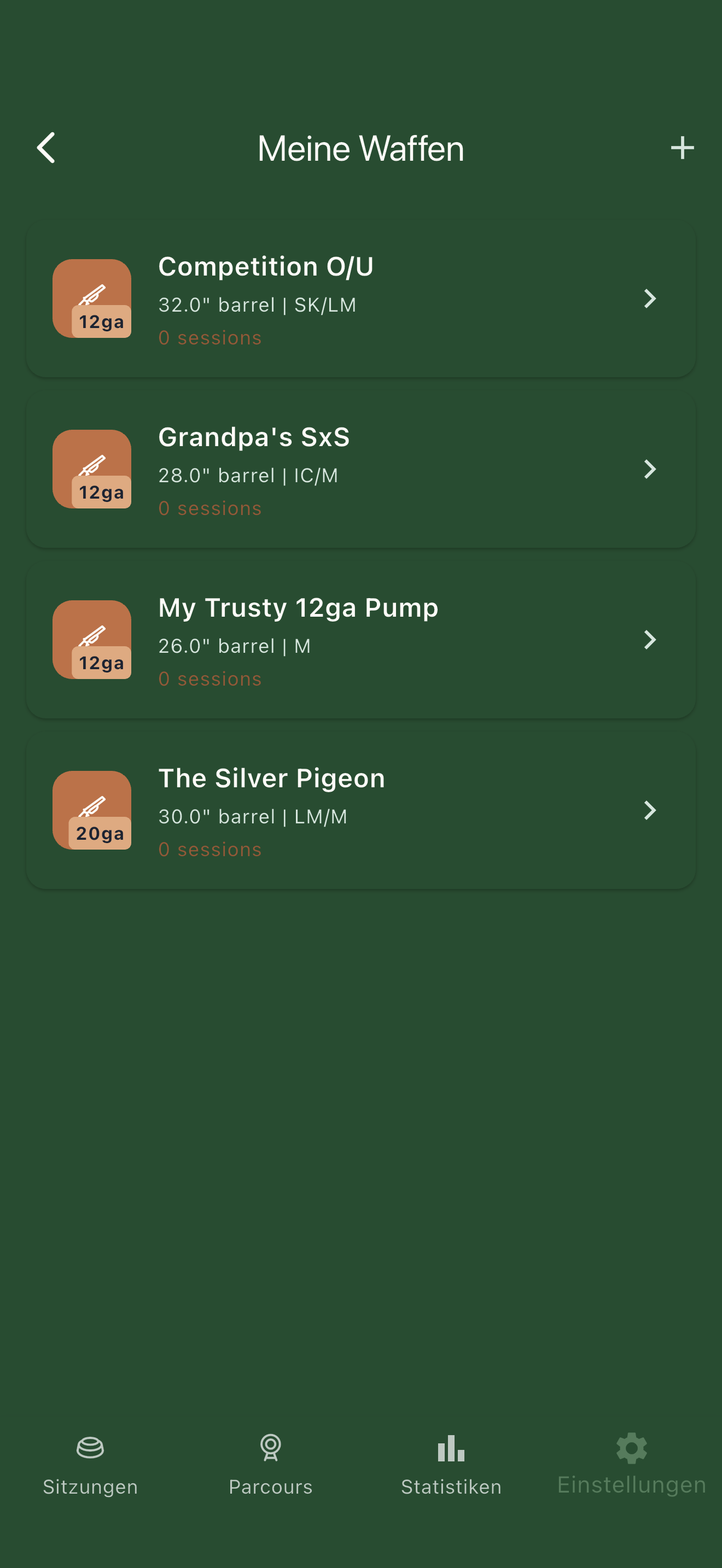
Task: Open the Competition O/U gun card
Action: point(360,299)
